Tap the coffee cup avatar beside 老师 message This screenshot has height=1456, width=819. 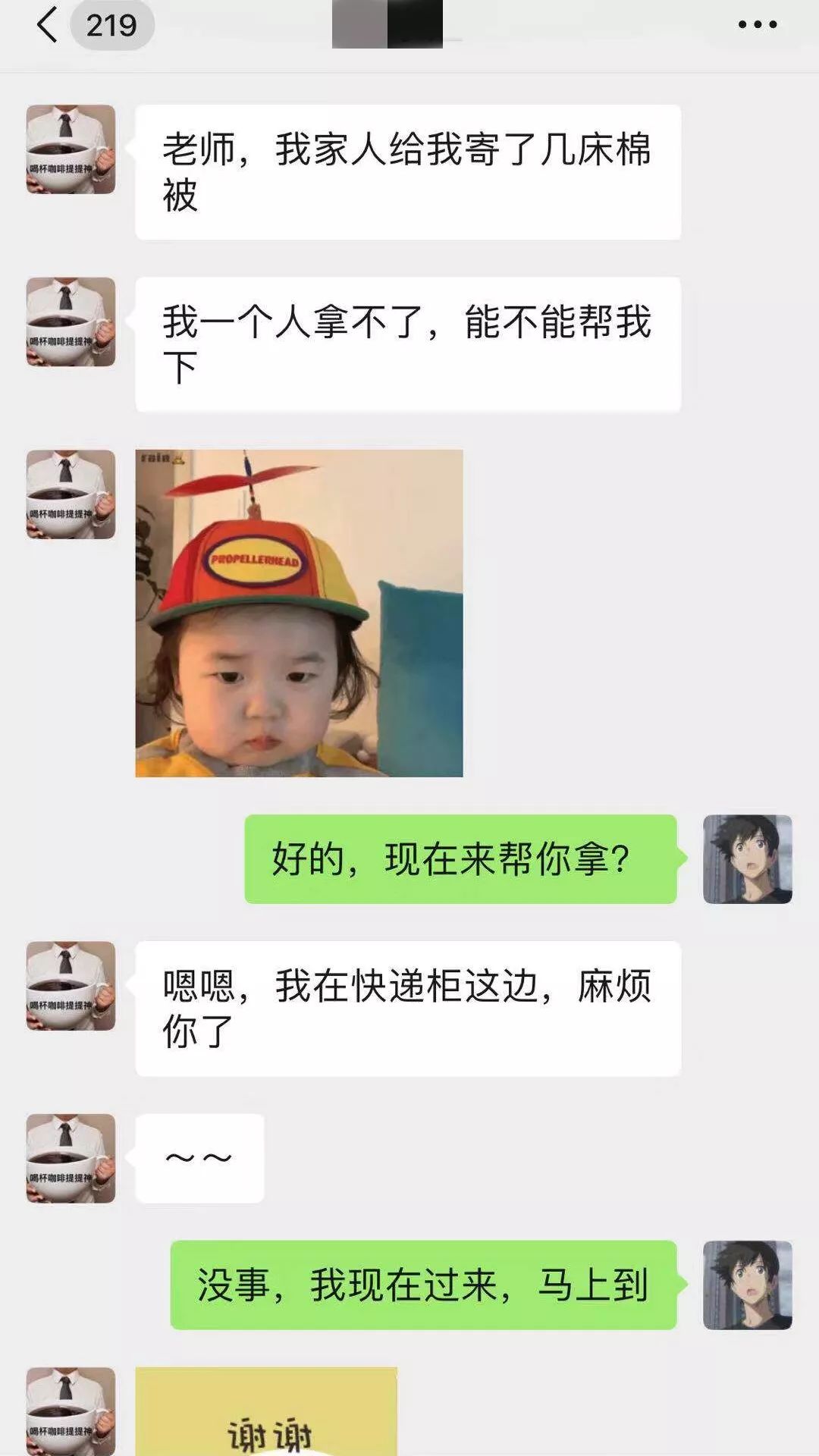coord(71,149)
